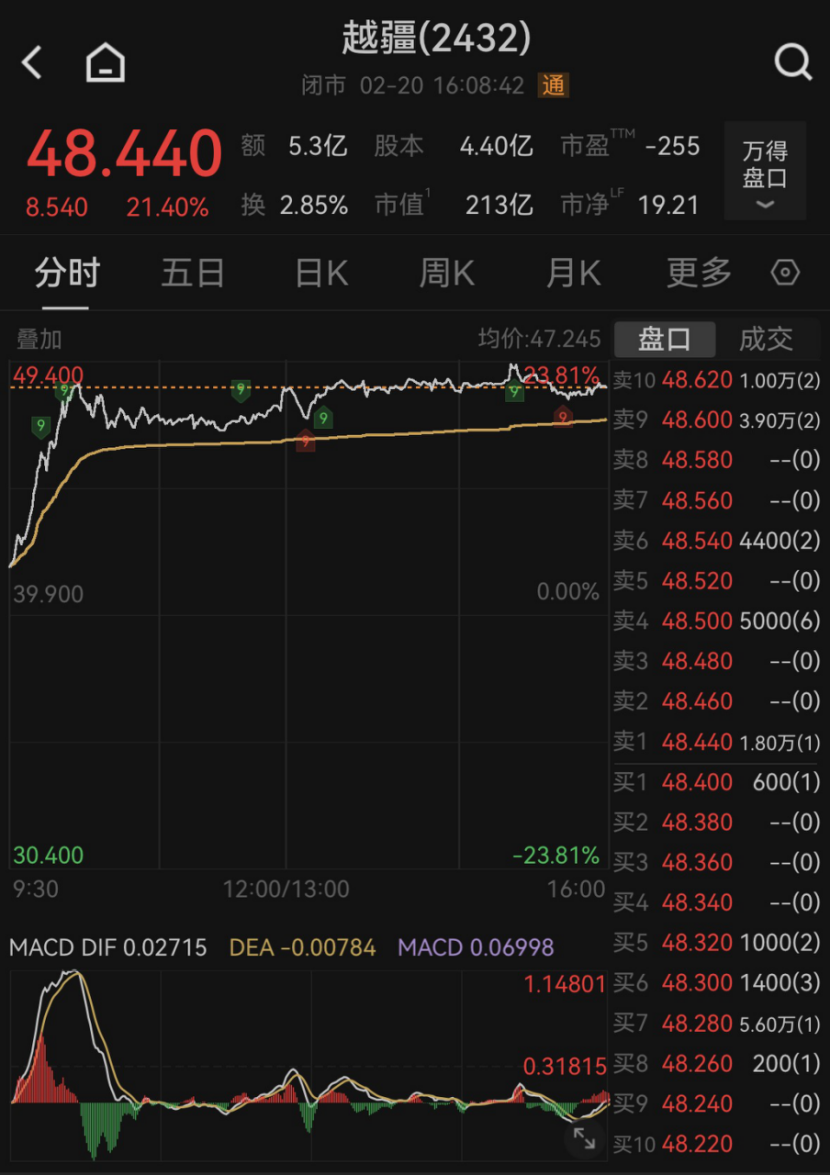Expand the chart with the fullscreen arrows icon
Image resolution: width=830 pixels, height=1175 pixels.
585,1138
